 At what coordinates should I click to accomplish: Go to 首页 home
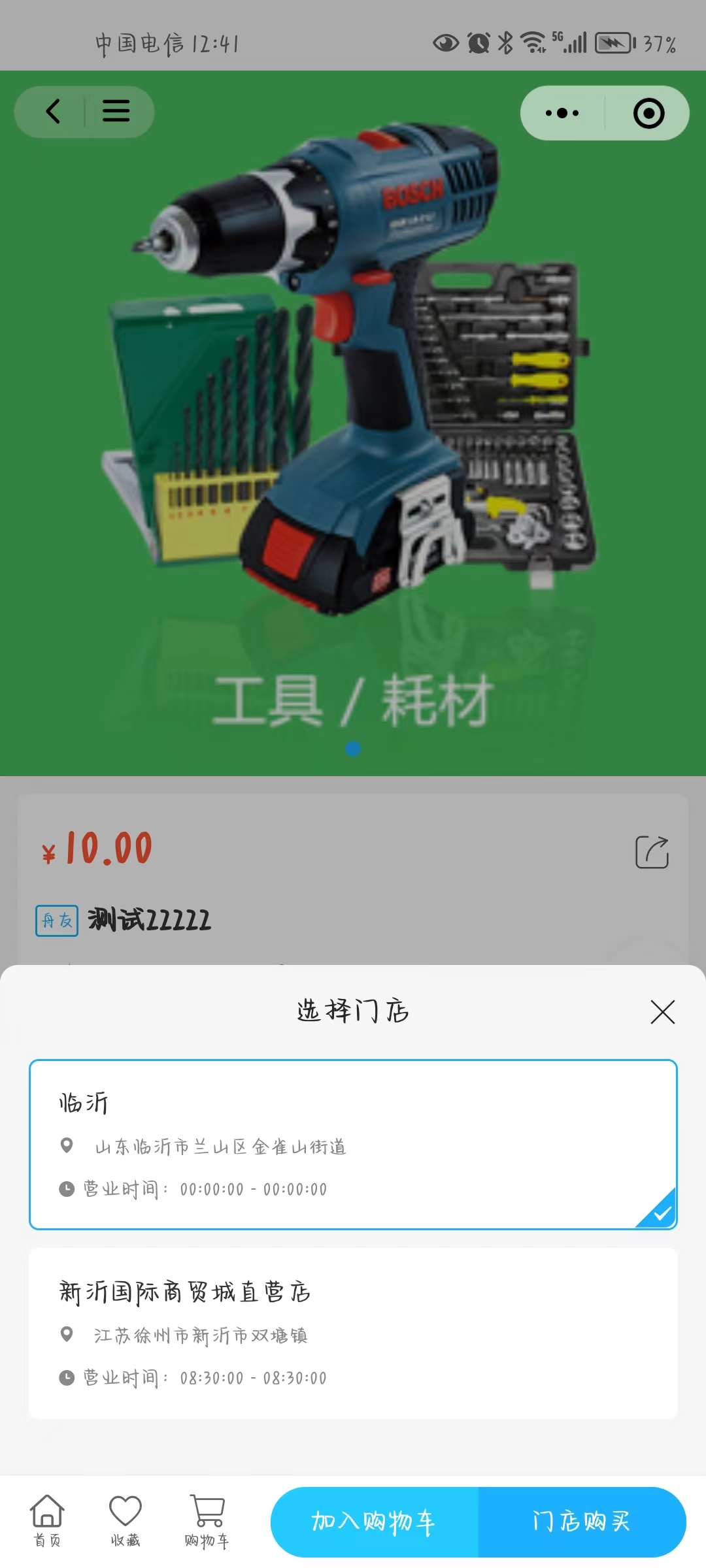pyautogui.click(x=47, y=1520)
